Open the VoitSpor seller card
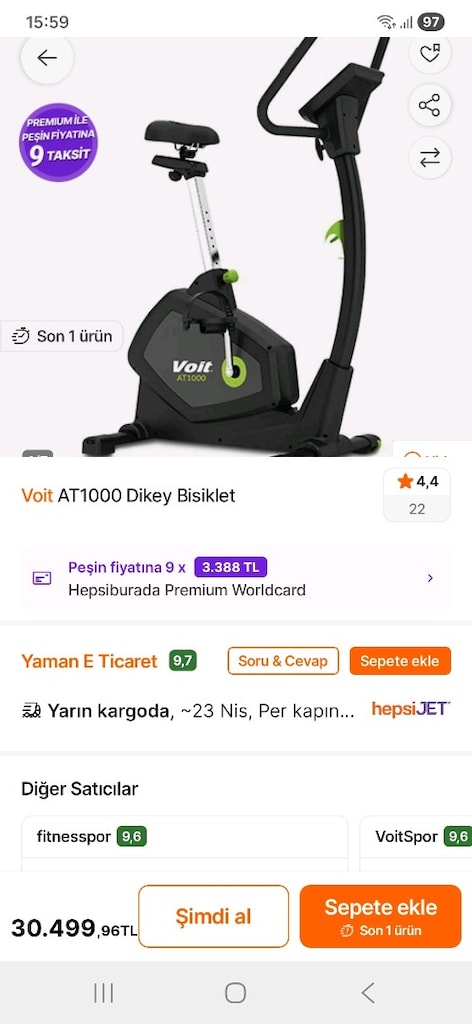The height and width of the screenshot is (1024, 472). point(416,843)
